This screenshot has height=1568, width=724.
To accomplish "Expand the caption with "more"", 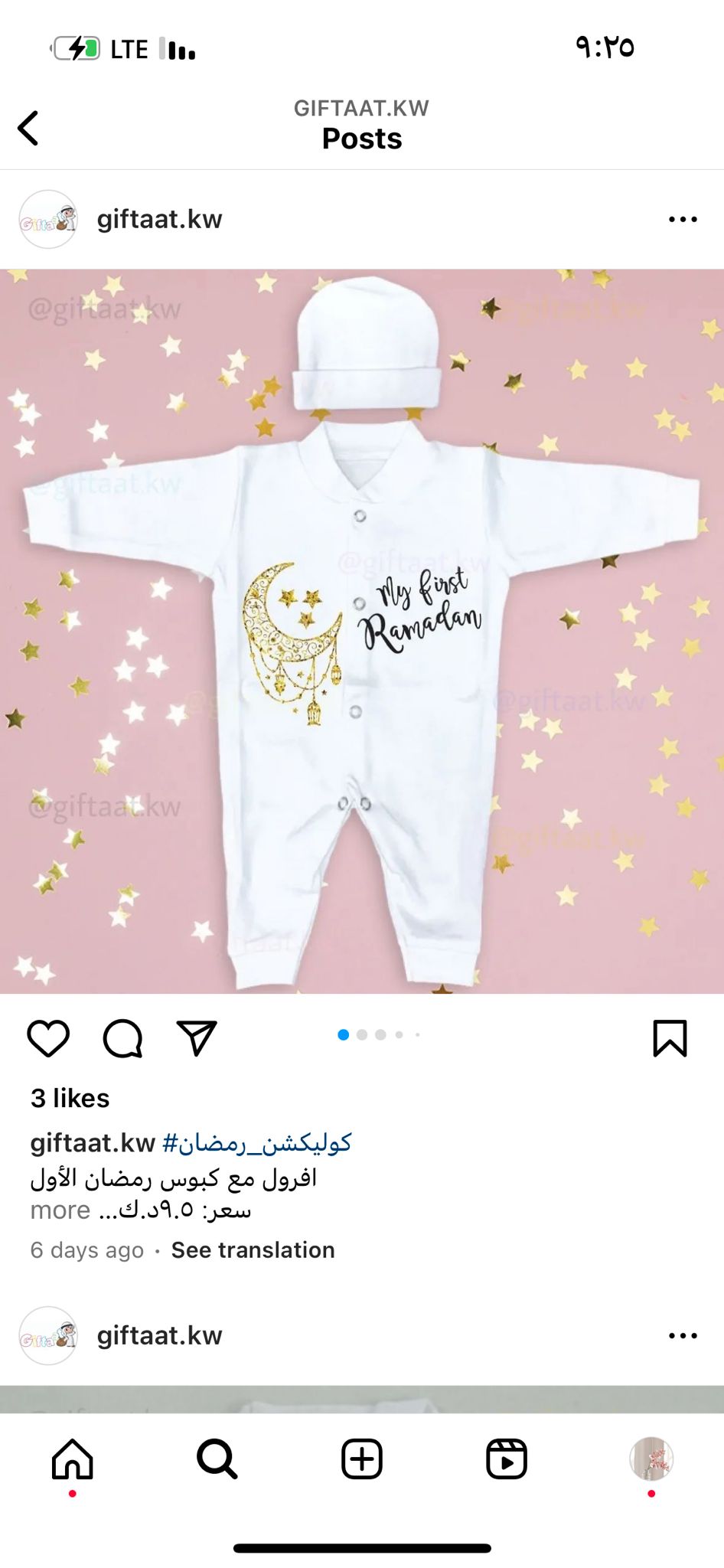I will point(60,1210).
